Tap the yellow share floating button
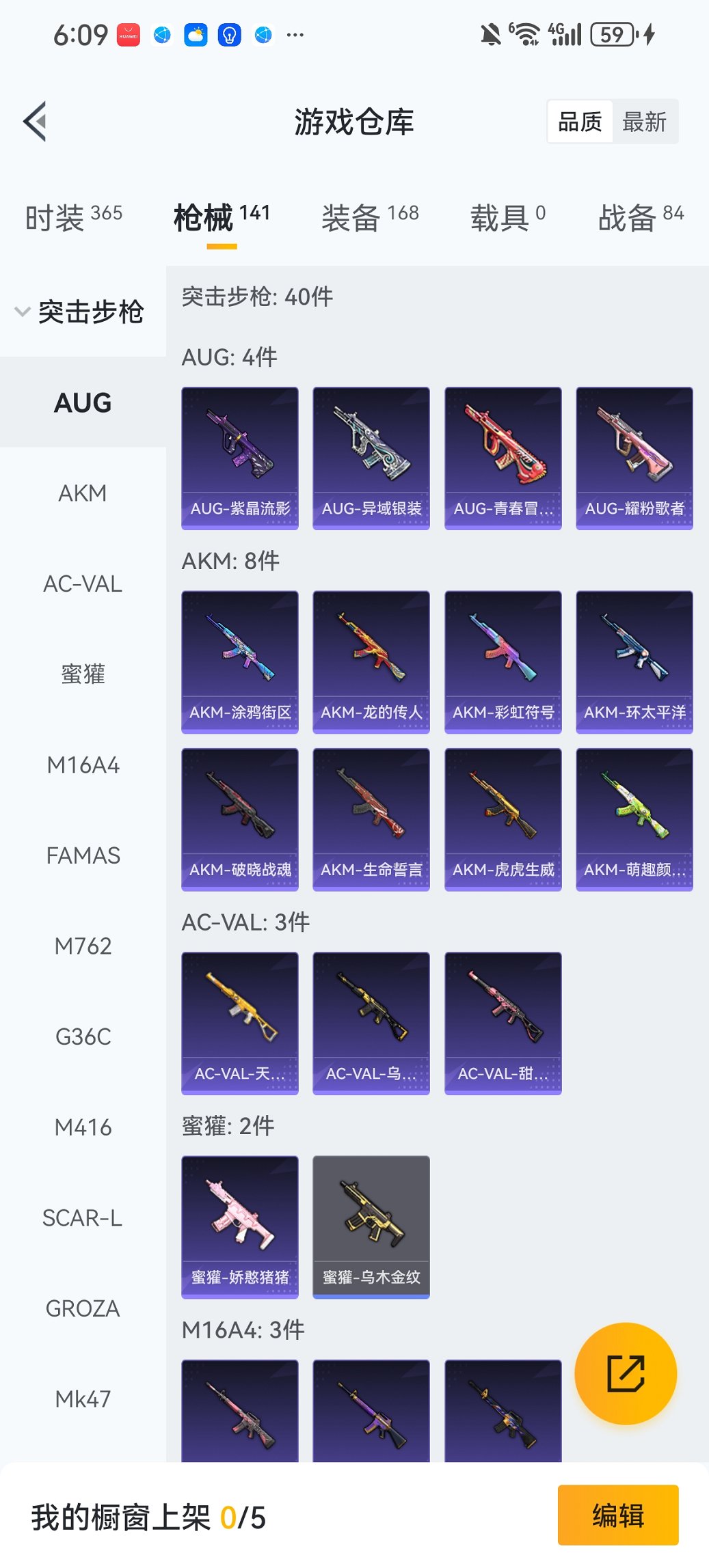The width and height of the screenshot is (709, 1568). point(626,1373)
